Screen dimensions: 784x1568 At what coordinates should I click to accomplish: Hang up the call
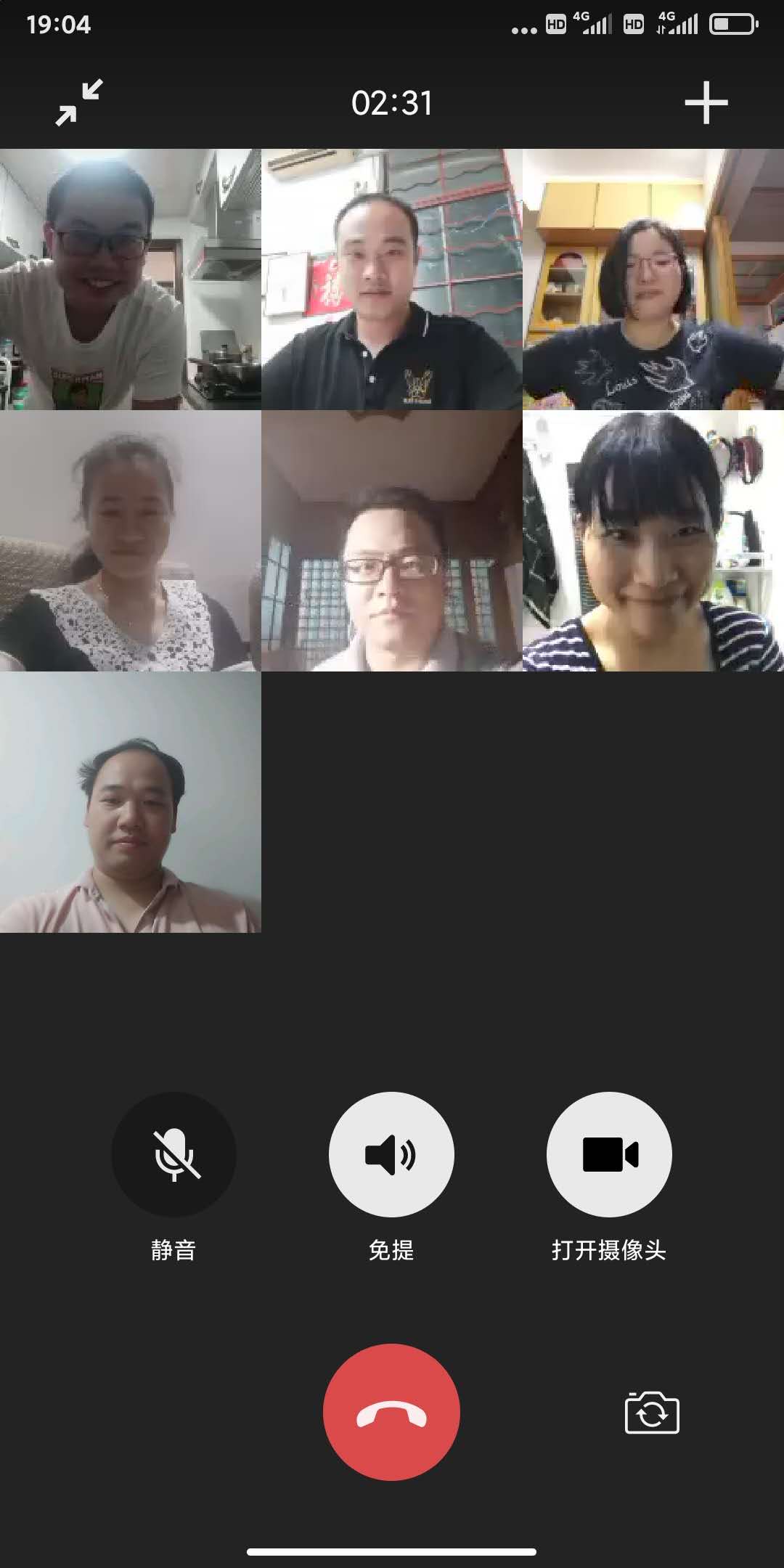point(391,1412)
